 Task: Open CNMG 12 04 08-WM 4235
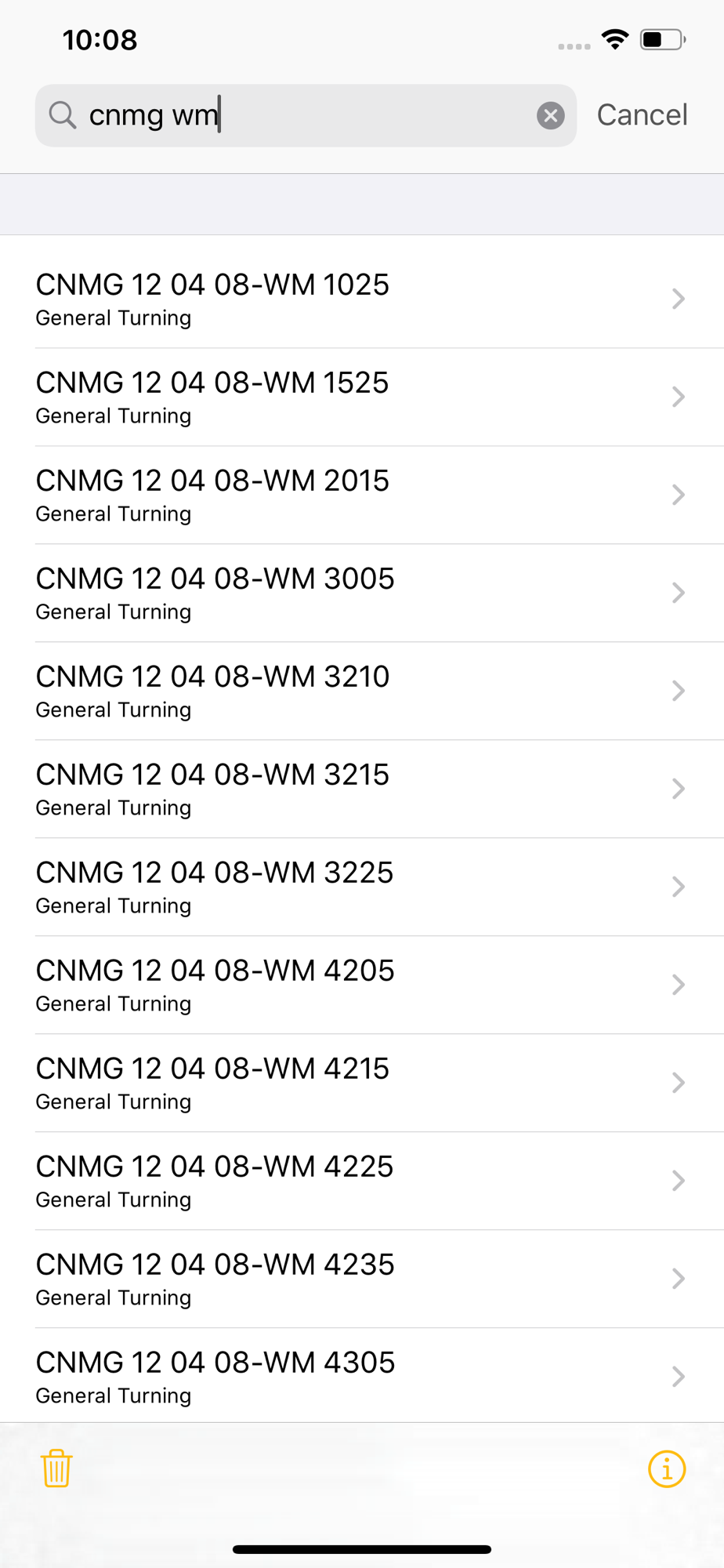(x=360, y=1279)
